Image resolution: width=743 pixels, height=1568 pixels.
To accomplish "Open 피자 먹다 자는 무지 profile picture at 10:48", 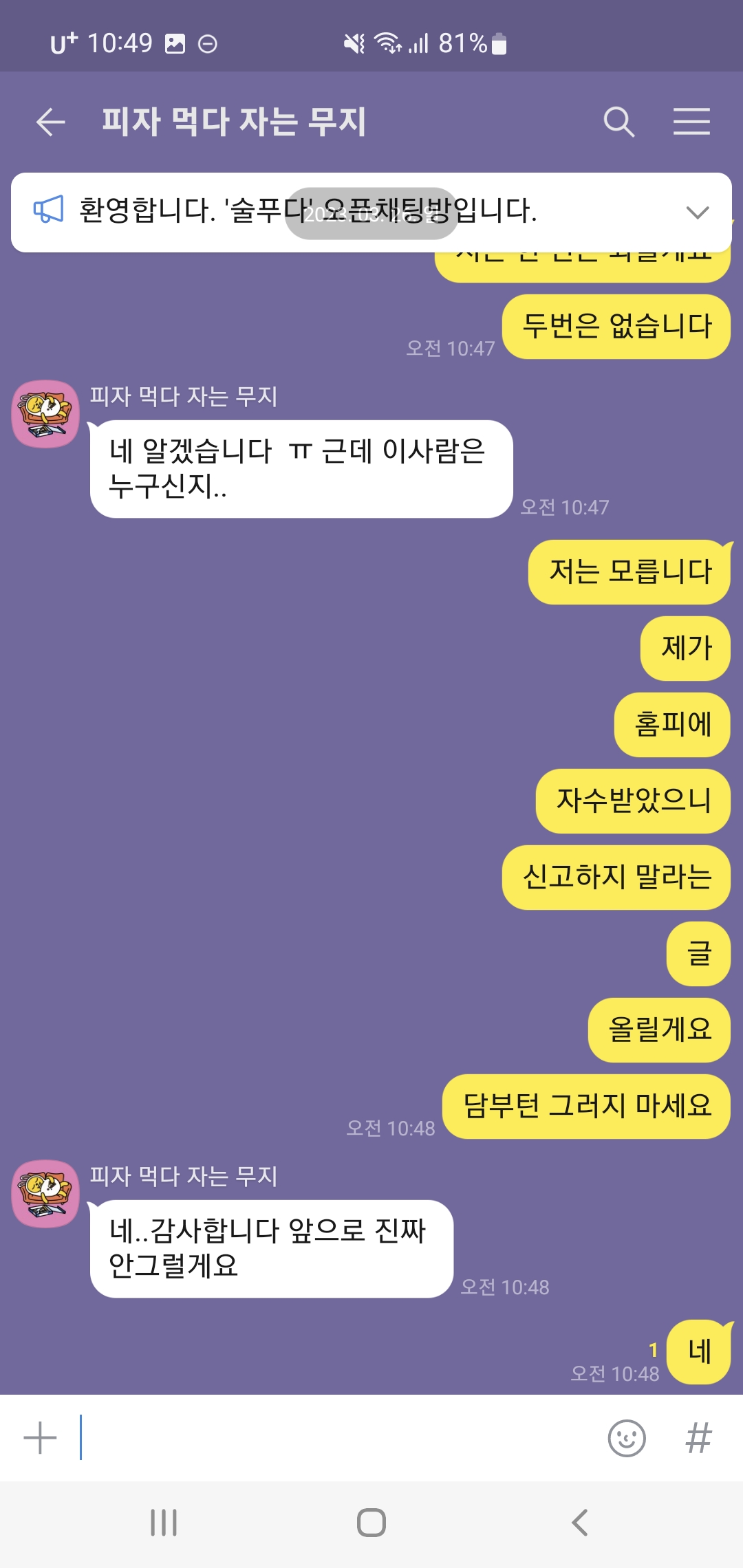I will 45,1194.
